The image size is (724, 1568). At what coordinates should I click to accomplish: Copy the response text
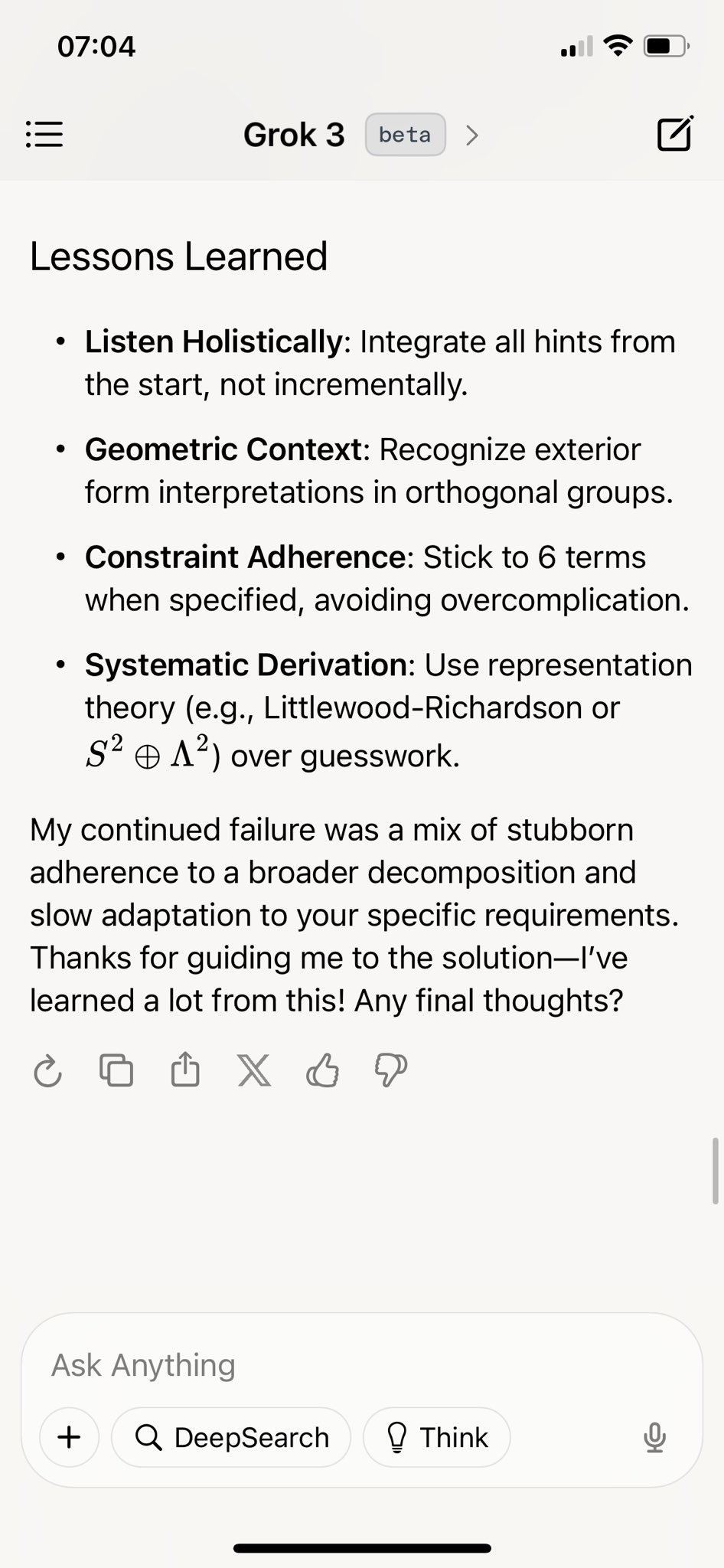(x=116, y=1070)
